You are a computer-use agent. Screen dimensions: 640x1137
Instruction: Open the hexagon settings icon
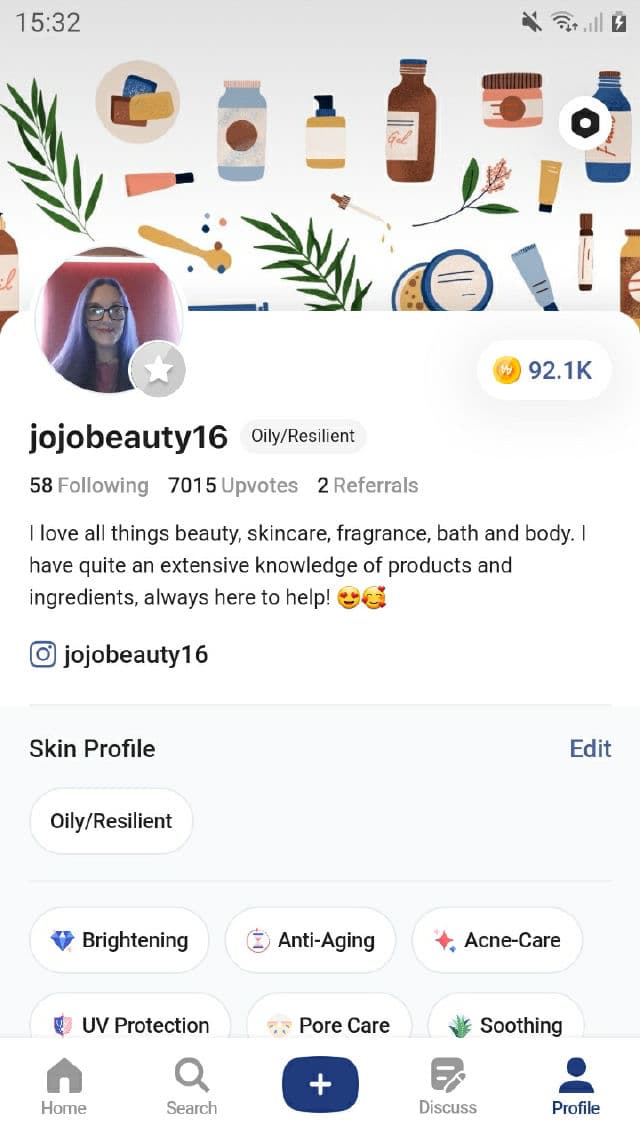(x=585, y=123)
